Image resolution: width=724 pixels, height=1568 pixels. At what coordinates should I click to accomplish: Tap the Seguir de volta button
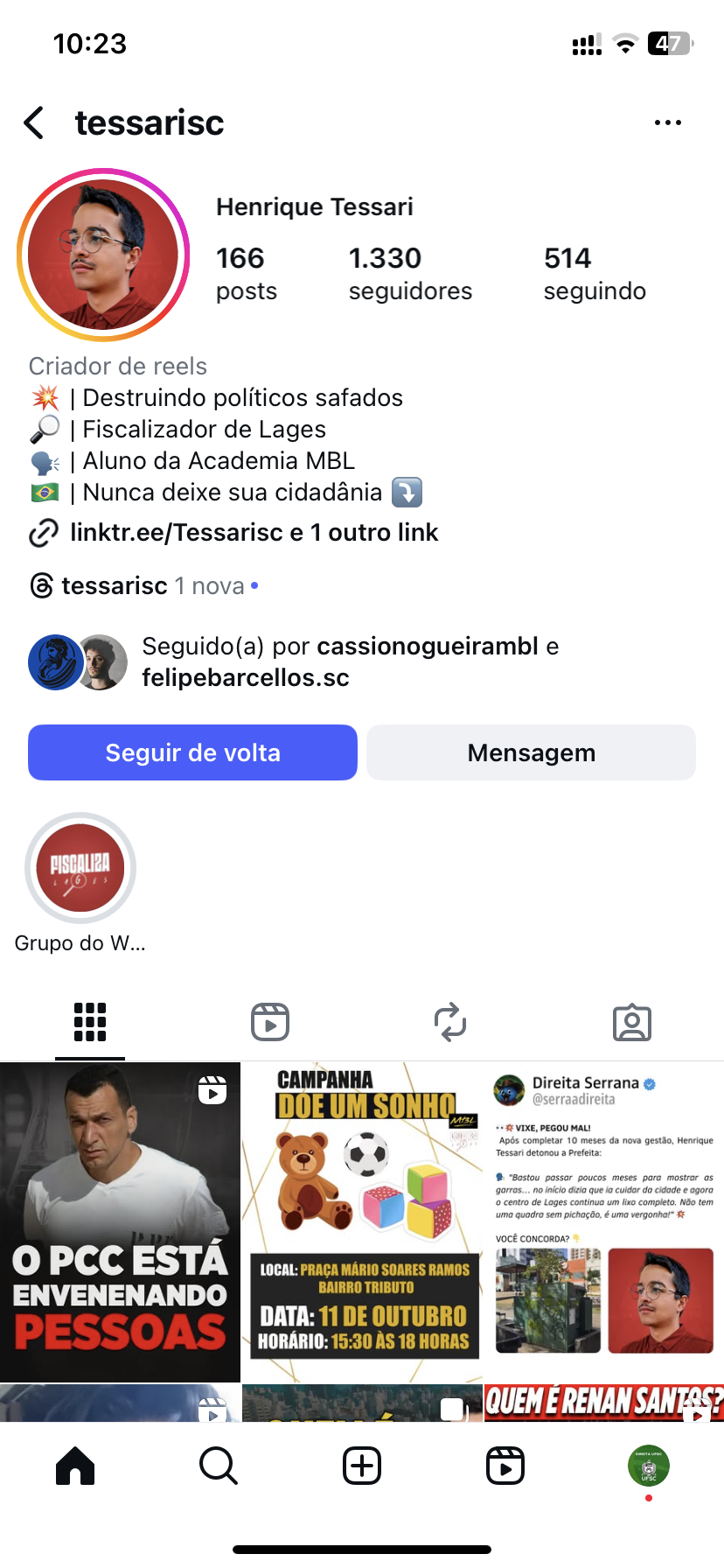click(x=192, y=752)
